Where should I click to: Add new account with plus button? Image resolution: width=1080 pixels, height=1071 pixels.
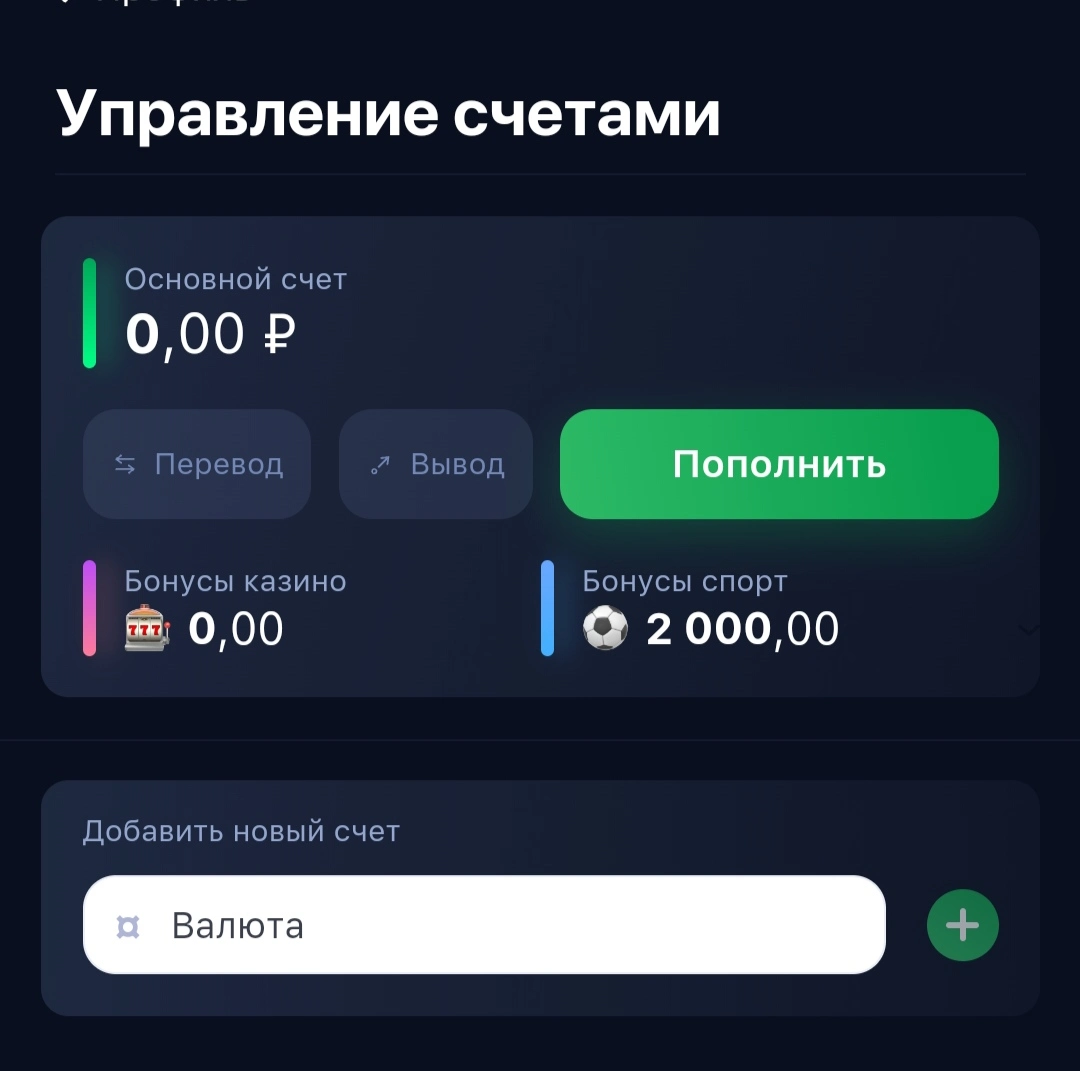(962, 925)
